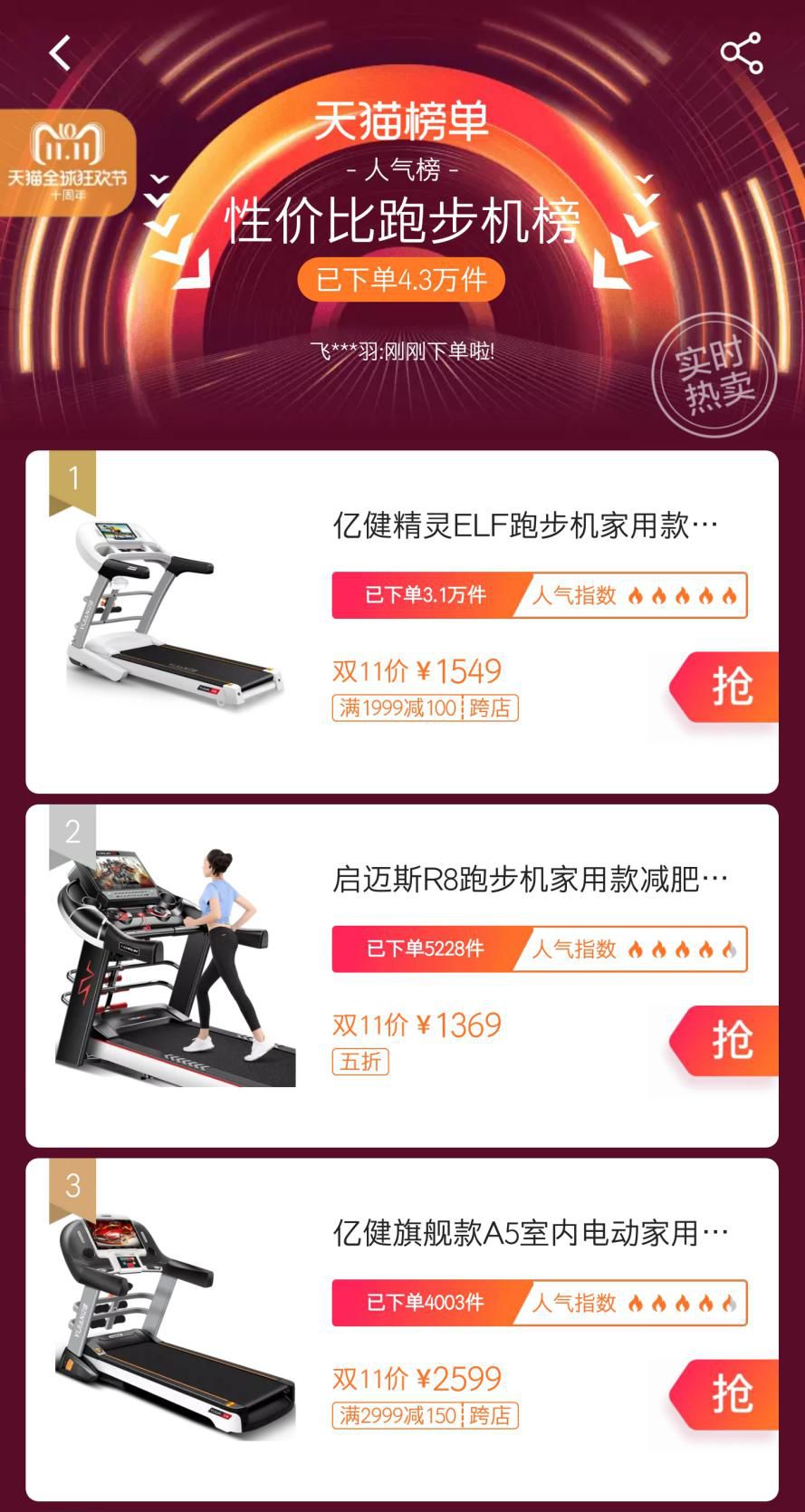
Task: Tap 抢 for the ¥2599 treadmill
Action: (729, 1394)
